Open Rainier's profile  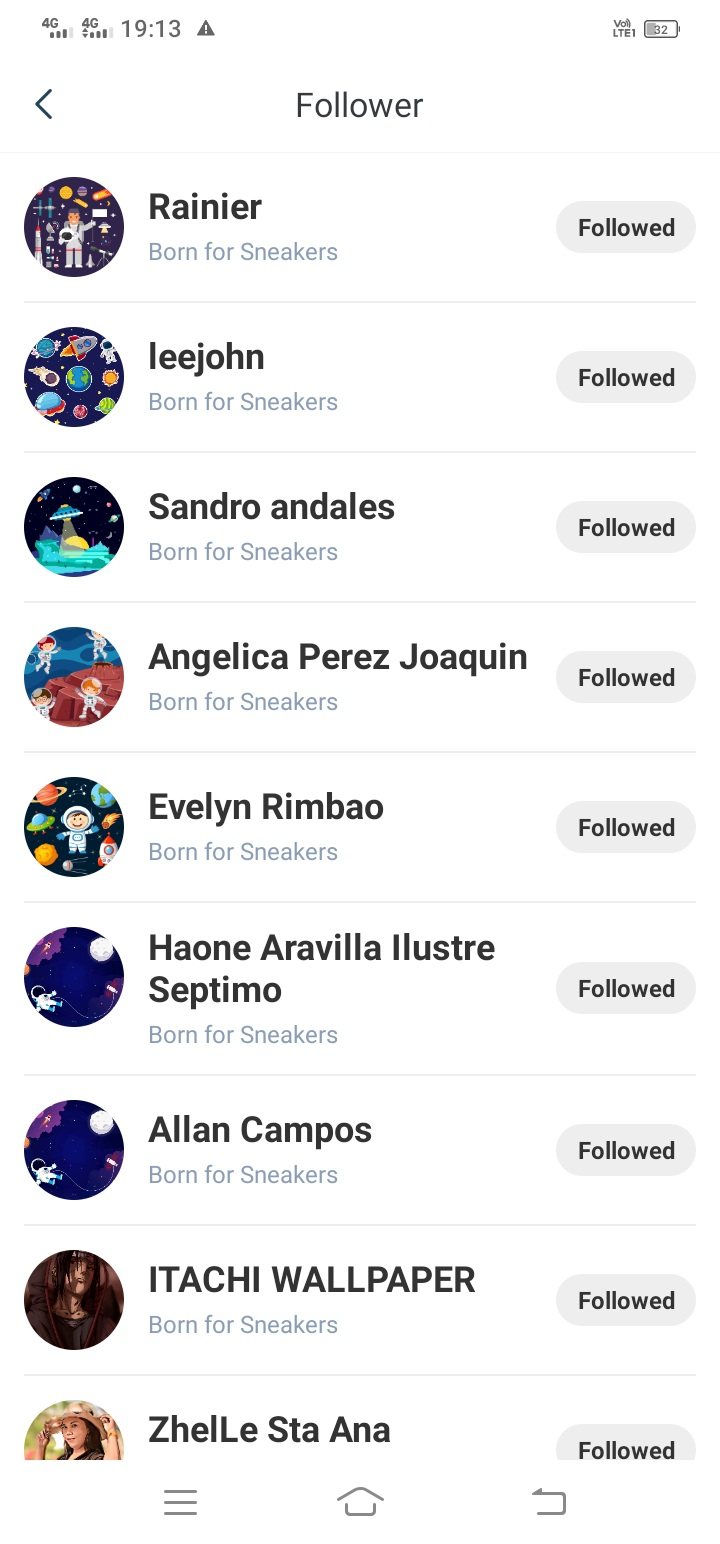tap(205, 207)
